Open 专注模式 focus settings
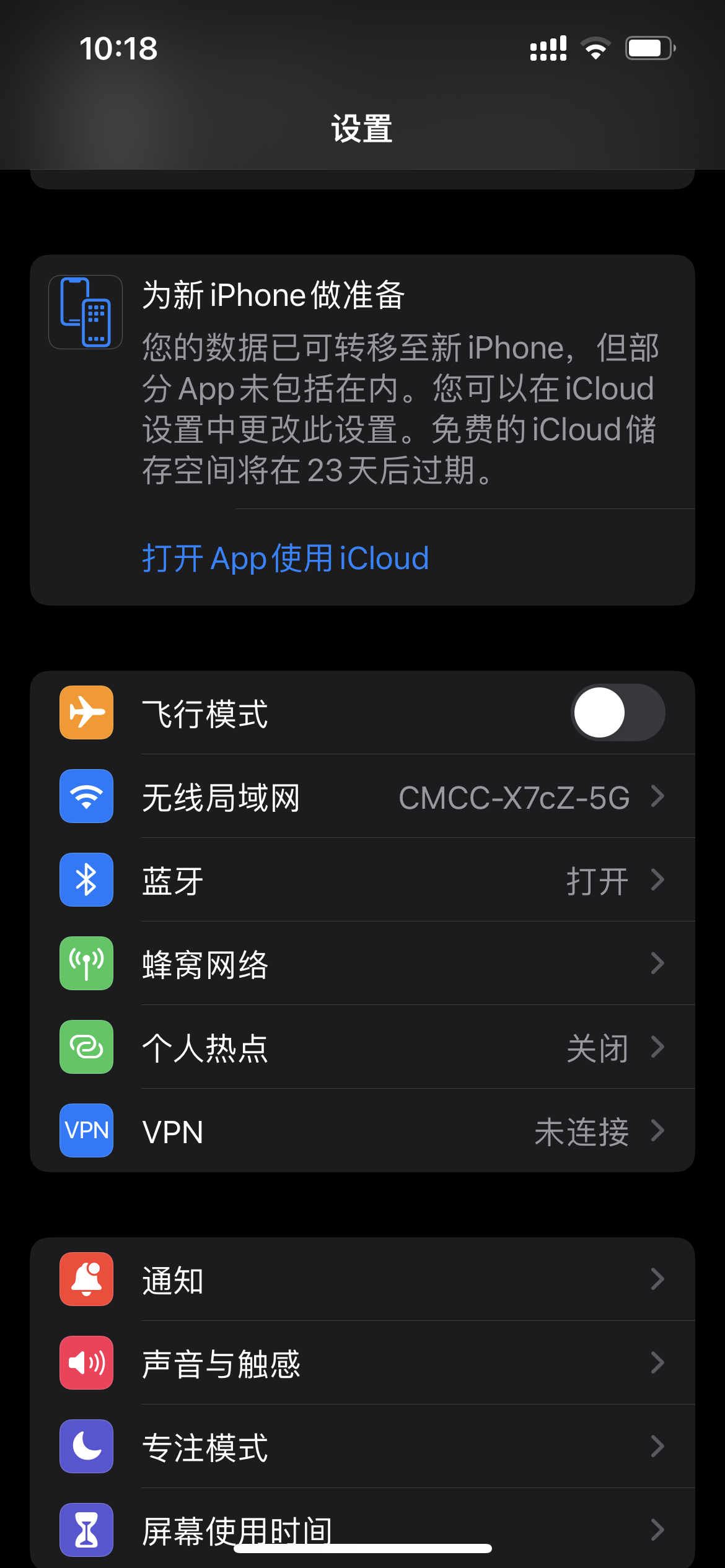725x1568 pixels. click(362, 1447)
